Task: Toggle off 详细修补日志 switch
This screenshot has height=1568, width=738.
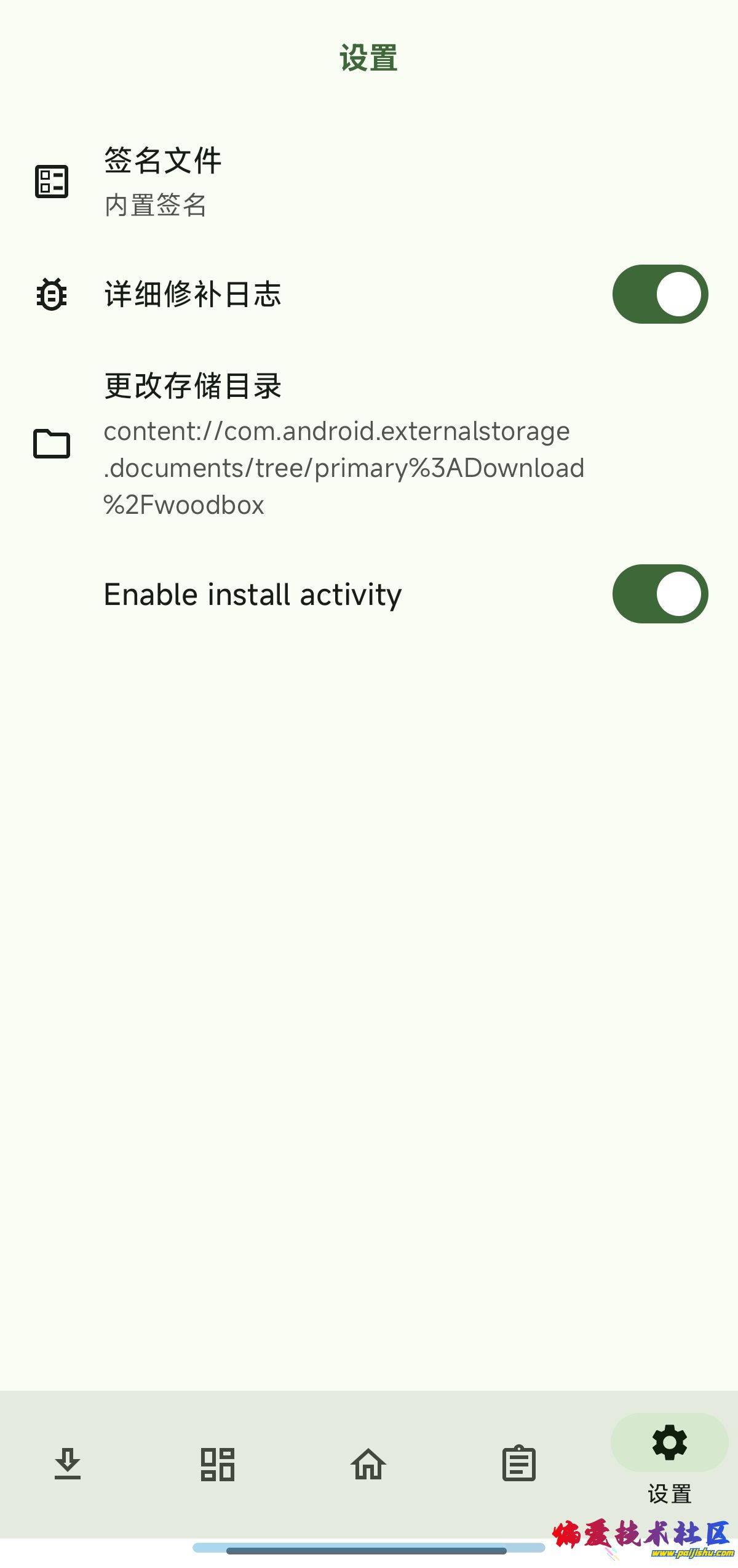Action: (x=660, y=294)
